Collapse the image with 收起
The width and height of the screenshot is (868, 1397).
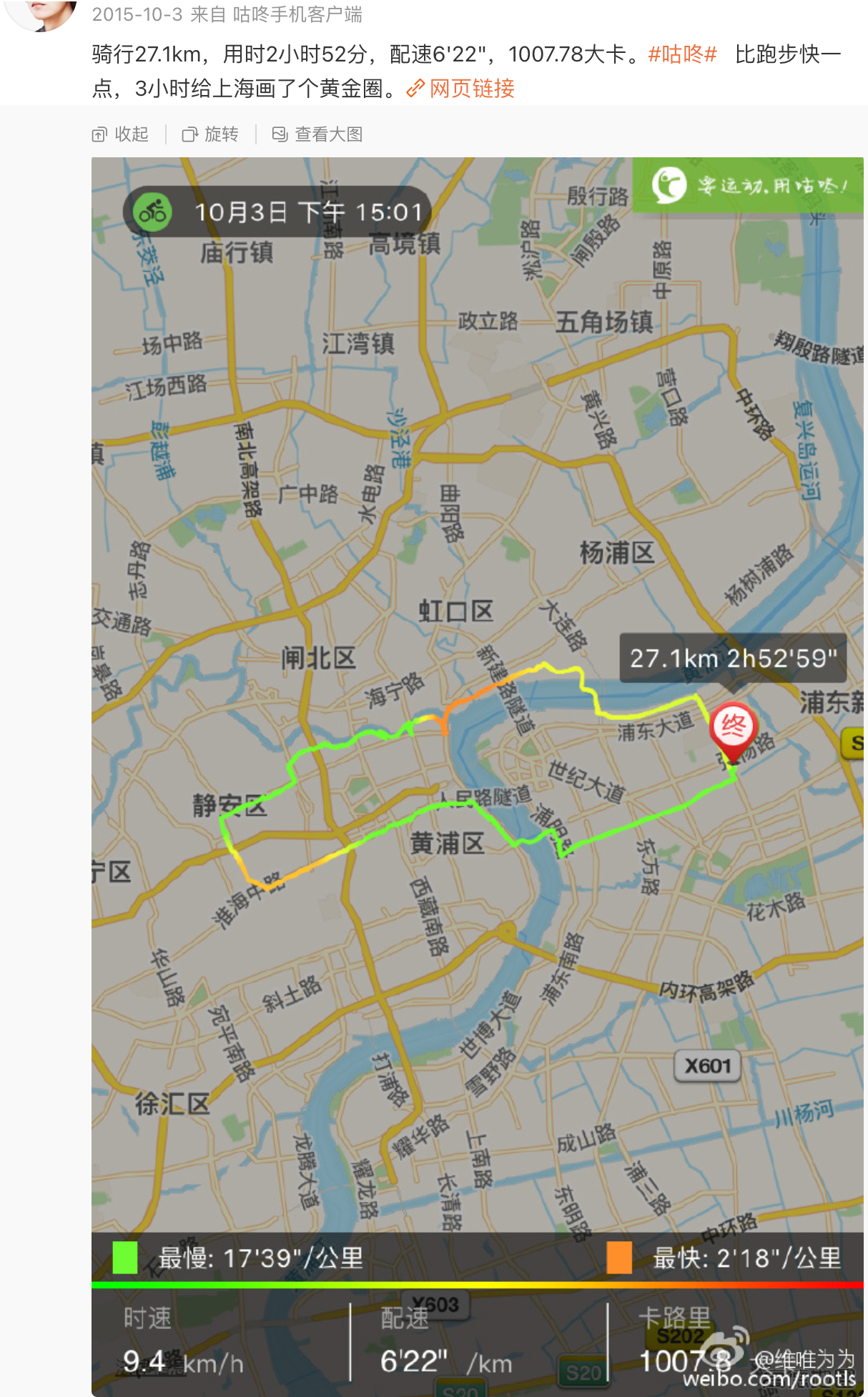point(121,134)
